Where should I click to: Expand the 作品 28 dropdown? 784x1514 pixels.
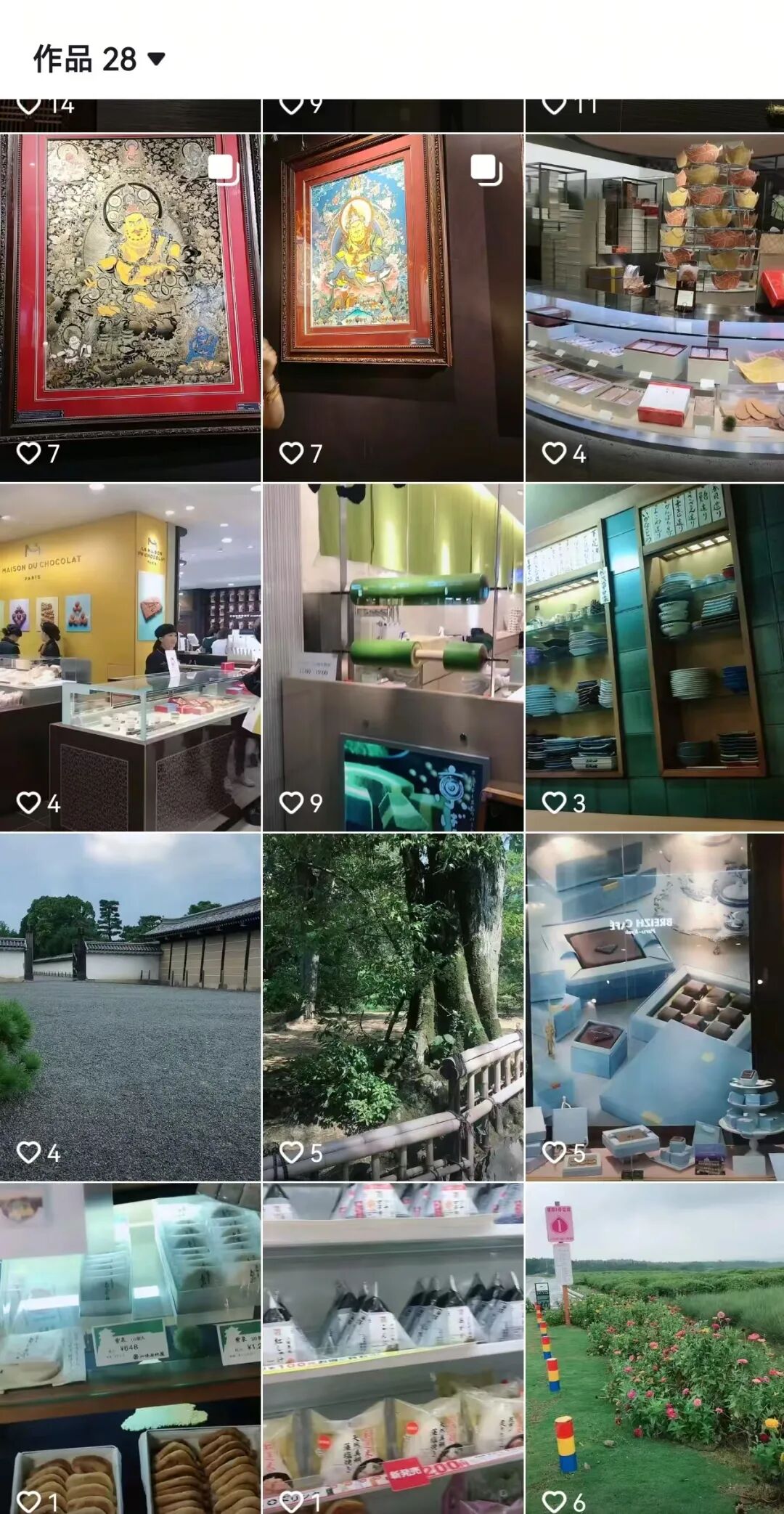(x=99, y=59)
